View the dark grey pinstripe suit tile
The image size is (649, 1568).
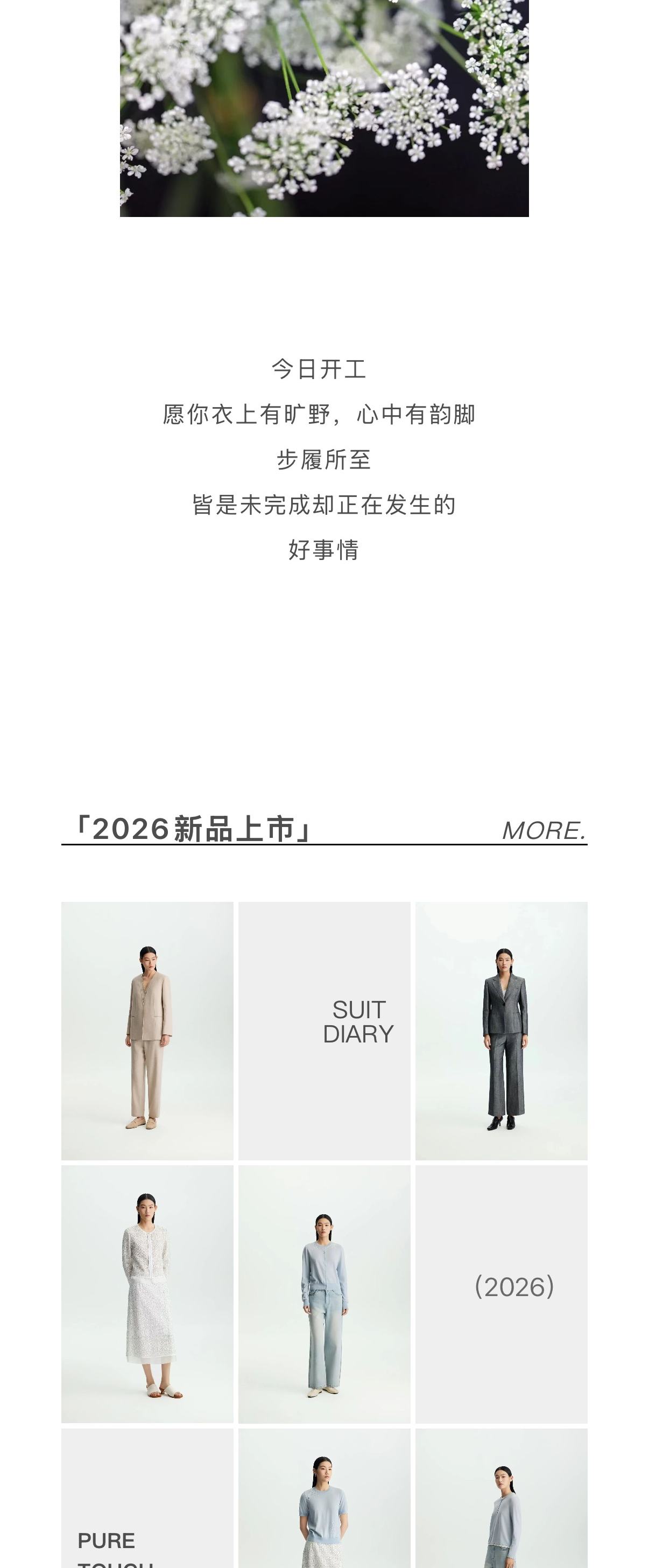[501, 1031]
